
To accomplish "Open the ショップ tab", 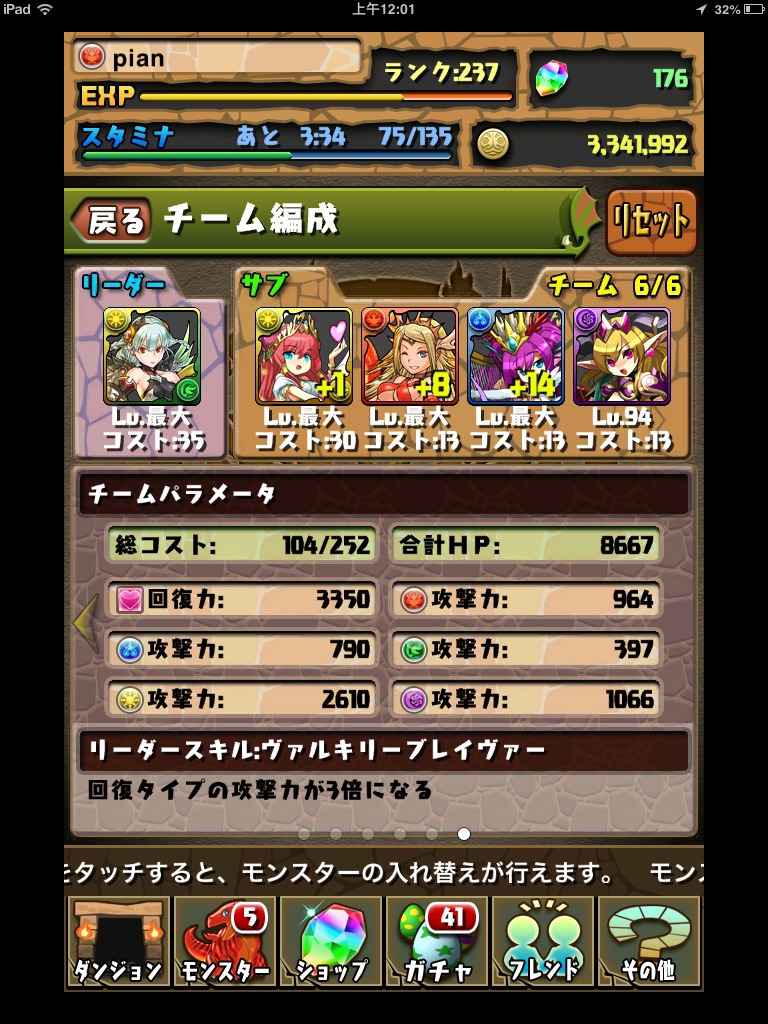I will tap(331, 942).
